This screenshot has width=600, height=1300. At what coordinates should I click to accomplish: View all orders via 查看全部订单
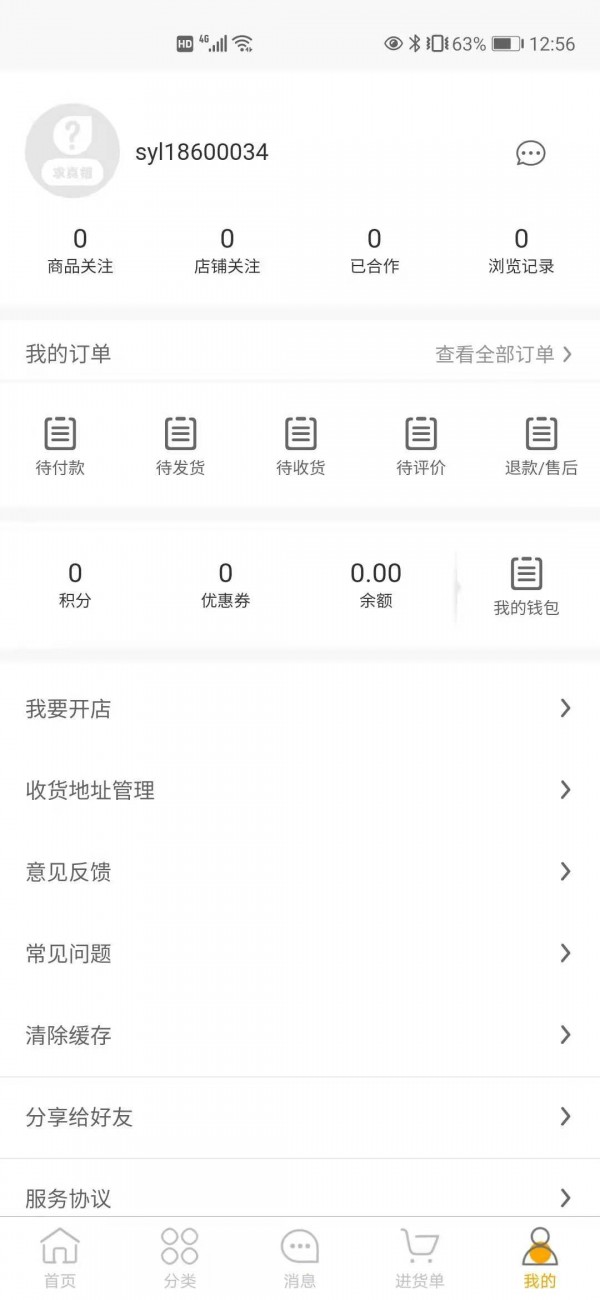point(503,354)
